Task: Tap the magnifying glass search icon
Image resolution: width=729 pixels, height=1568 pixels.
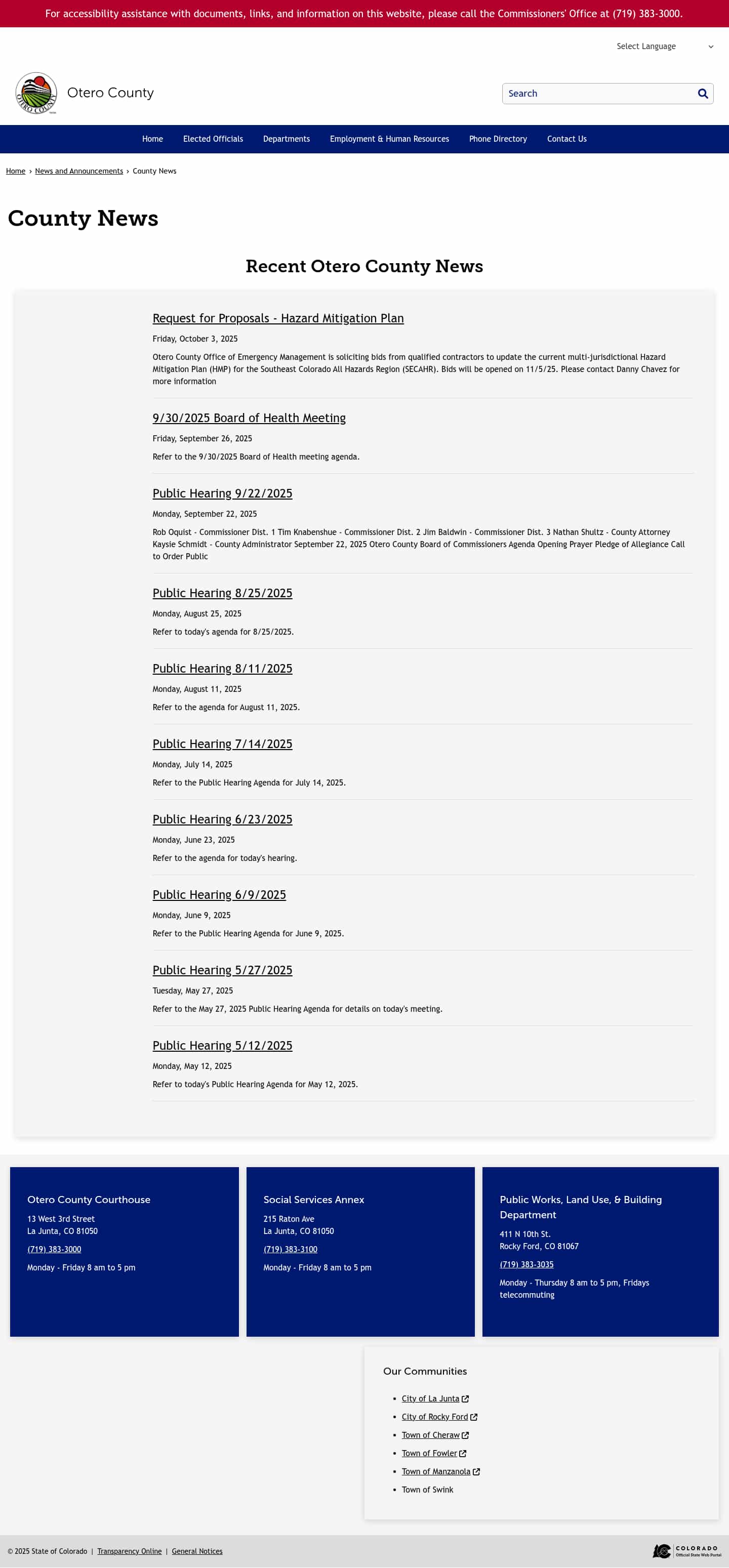Action: tap(702, 93)
